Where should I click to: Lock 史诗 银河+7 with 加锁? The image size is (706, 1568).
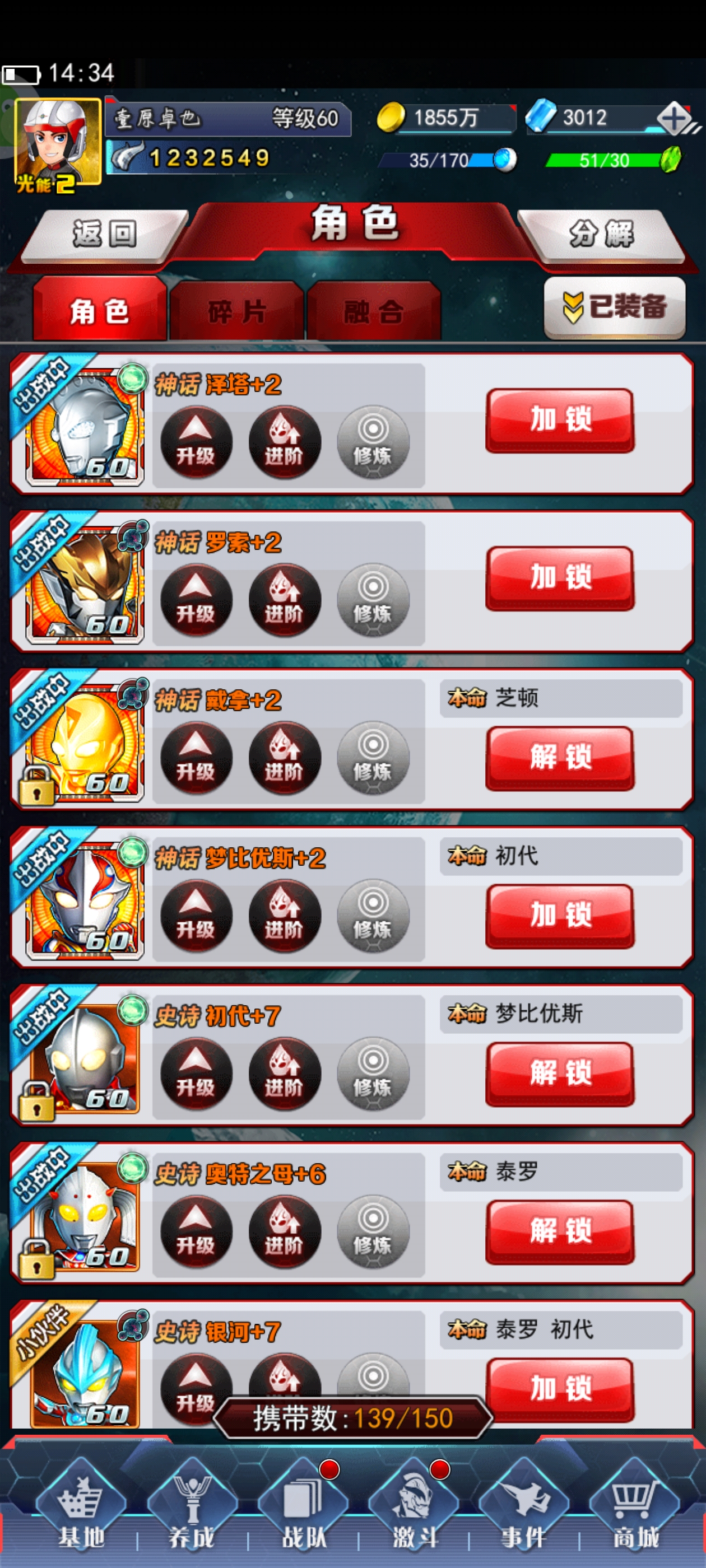560,1389
